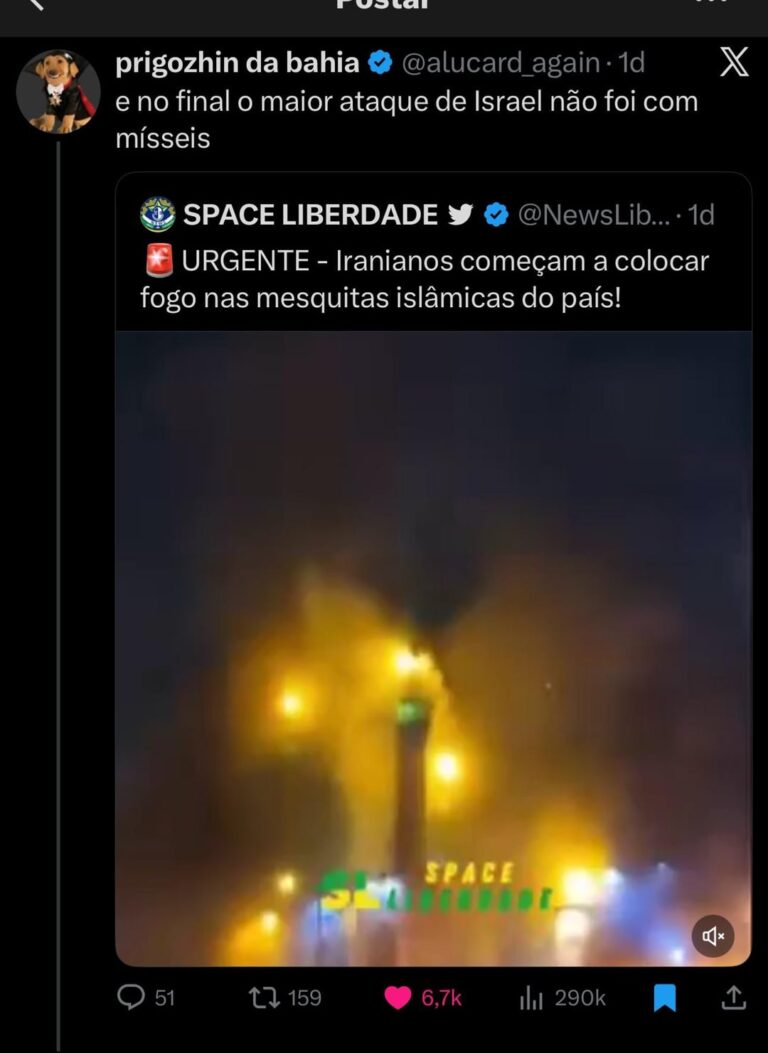Screen dimensions: 768x1053
Task: Open the X logo menu on the post
Action: [734, 63]
